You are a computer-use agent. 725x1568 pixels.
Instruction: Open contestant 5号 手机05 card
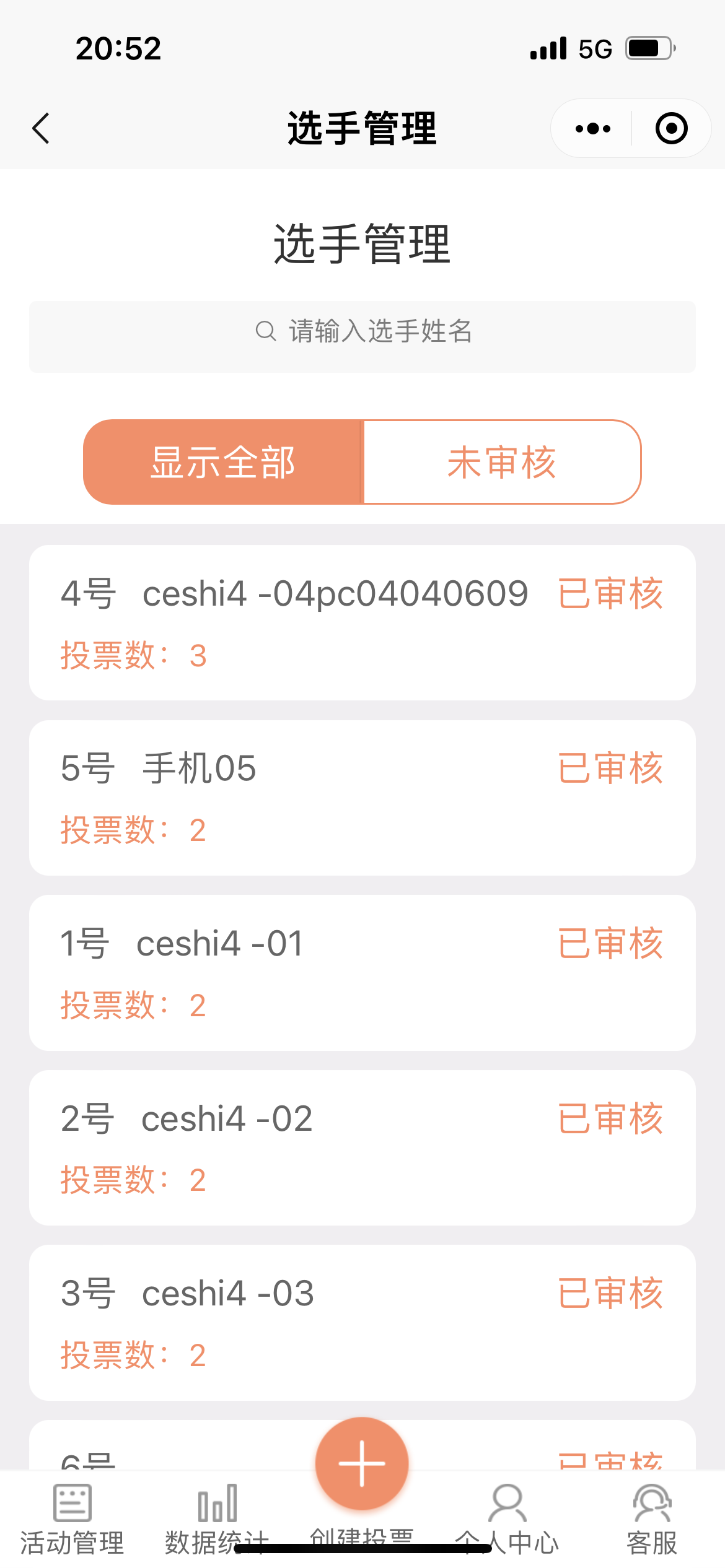coord(362,798)
